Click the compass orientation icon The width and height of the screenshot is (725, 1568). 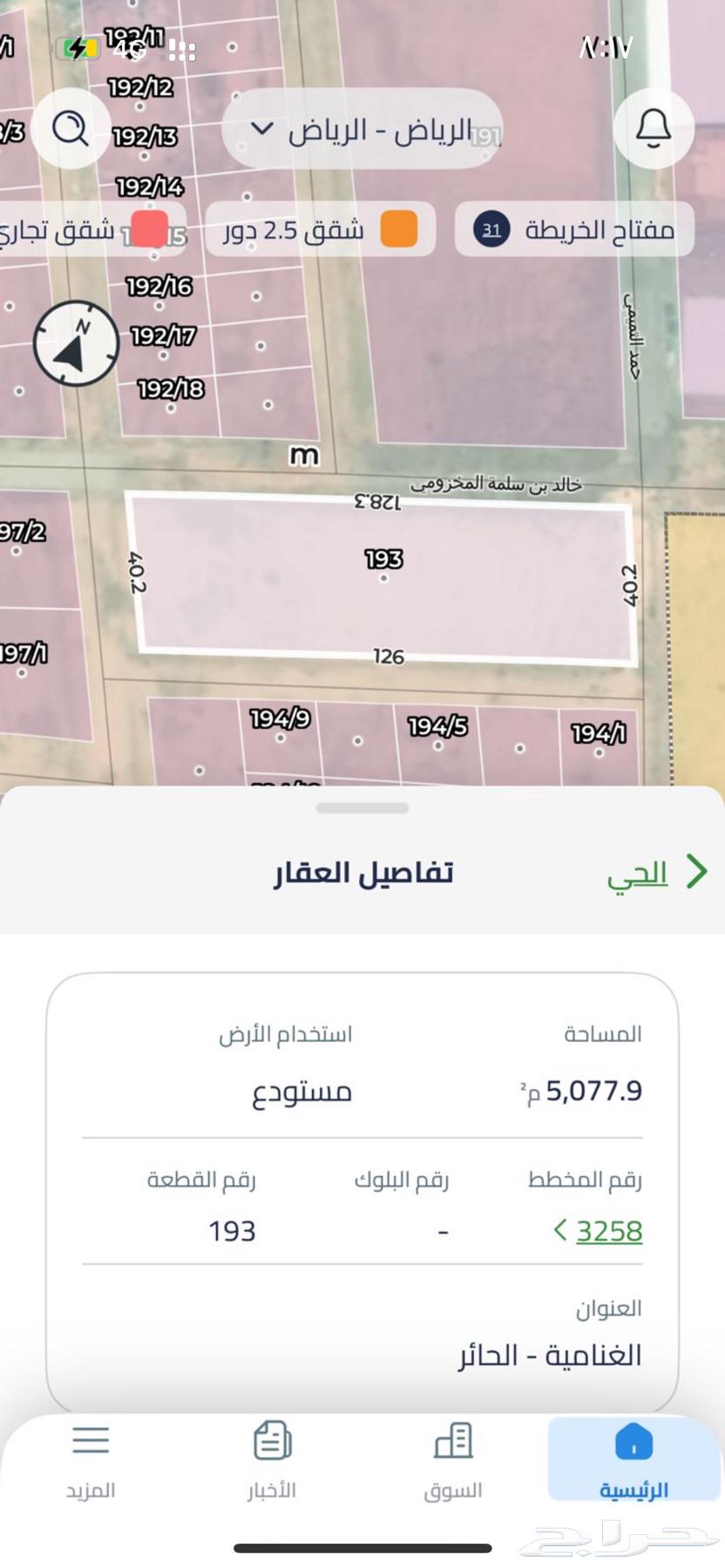76,342
